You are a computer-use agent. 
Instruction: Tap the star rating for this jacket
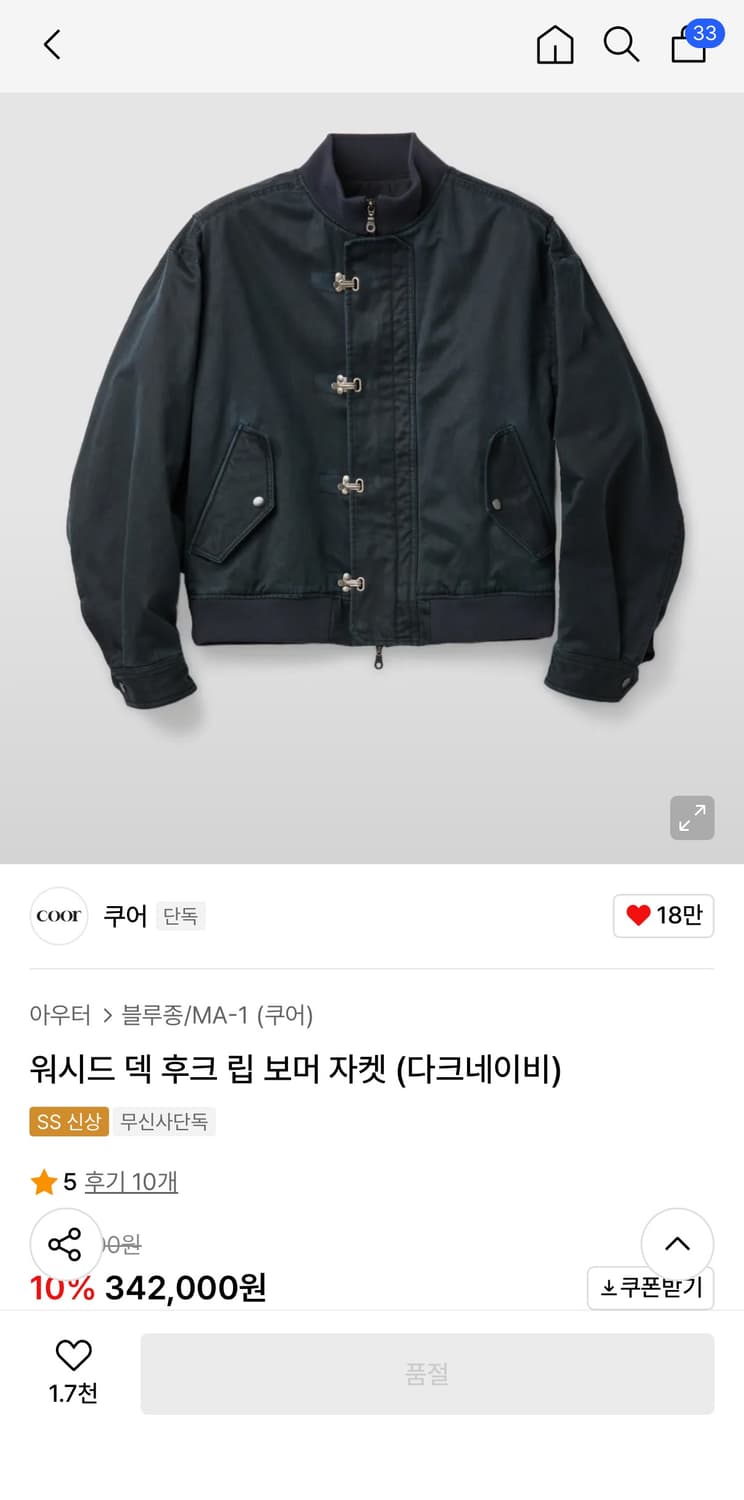point(44,1181)
